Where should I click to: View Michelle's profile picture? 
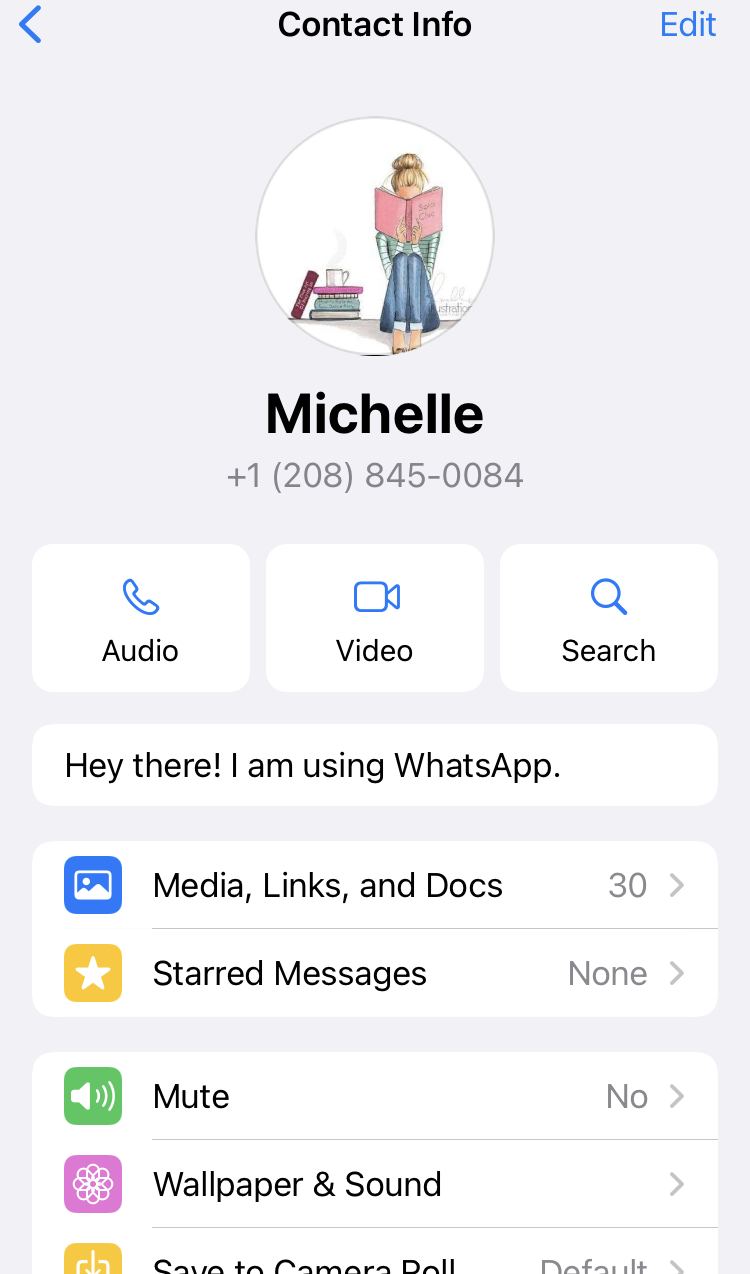[375, 236]
